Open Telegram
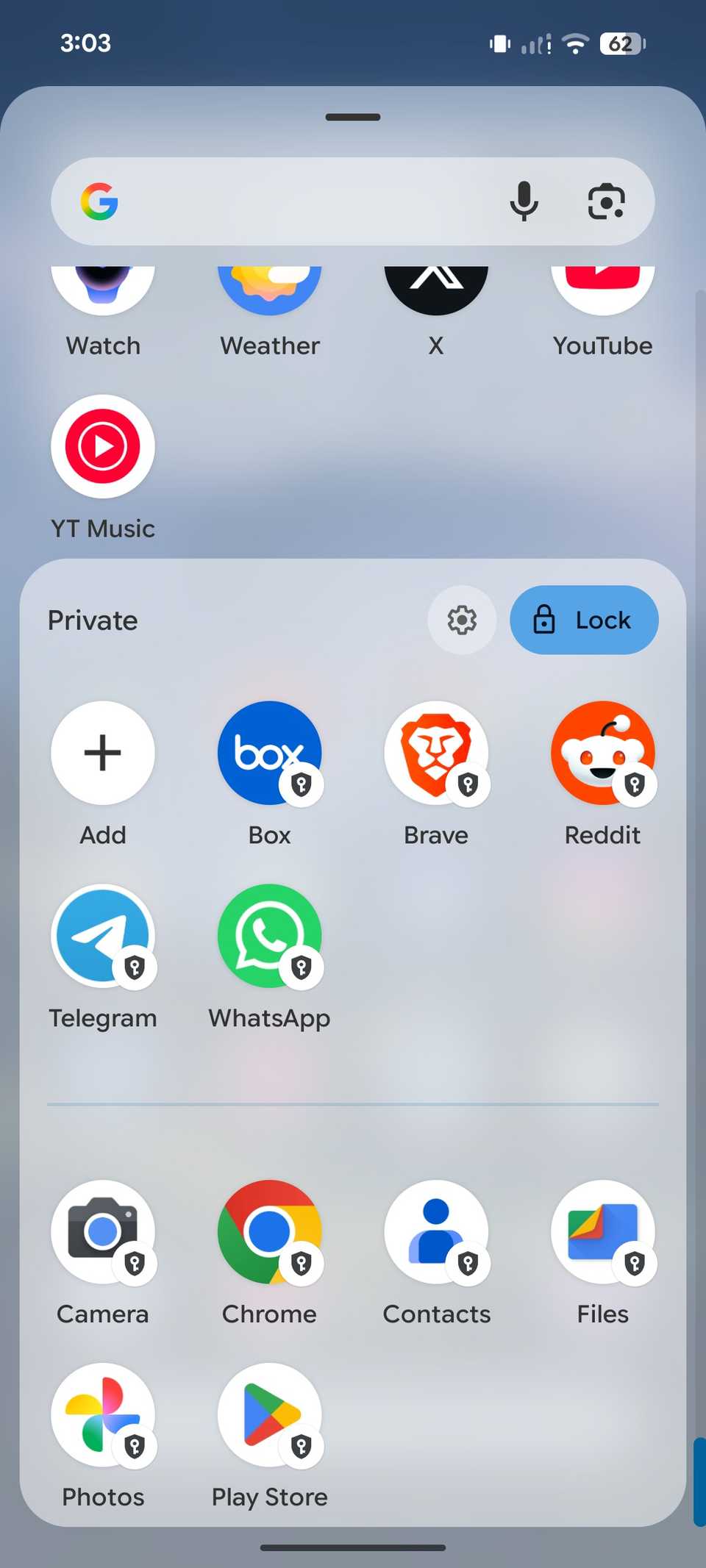Image resolution: width=706 pixels, height=1568 pixels. 103,937
